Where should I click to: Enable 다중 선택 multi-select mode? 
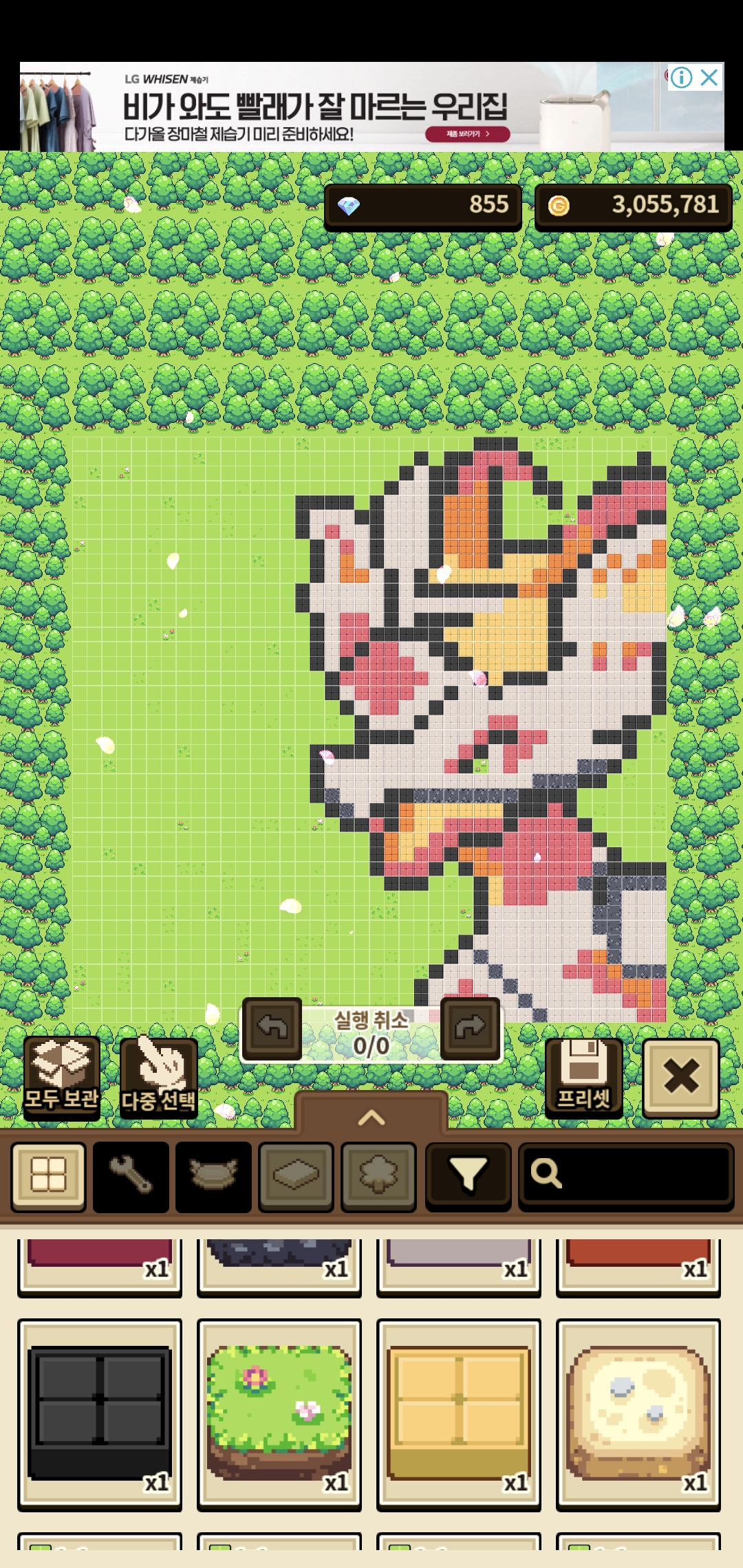(159, 1076)
